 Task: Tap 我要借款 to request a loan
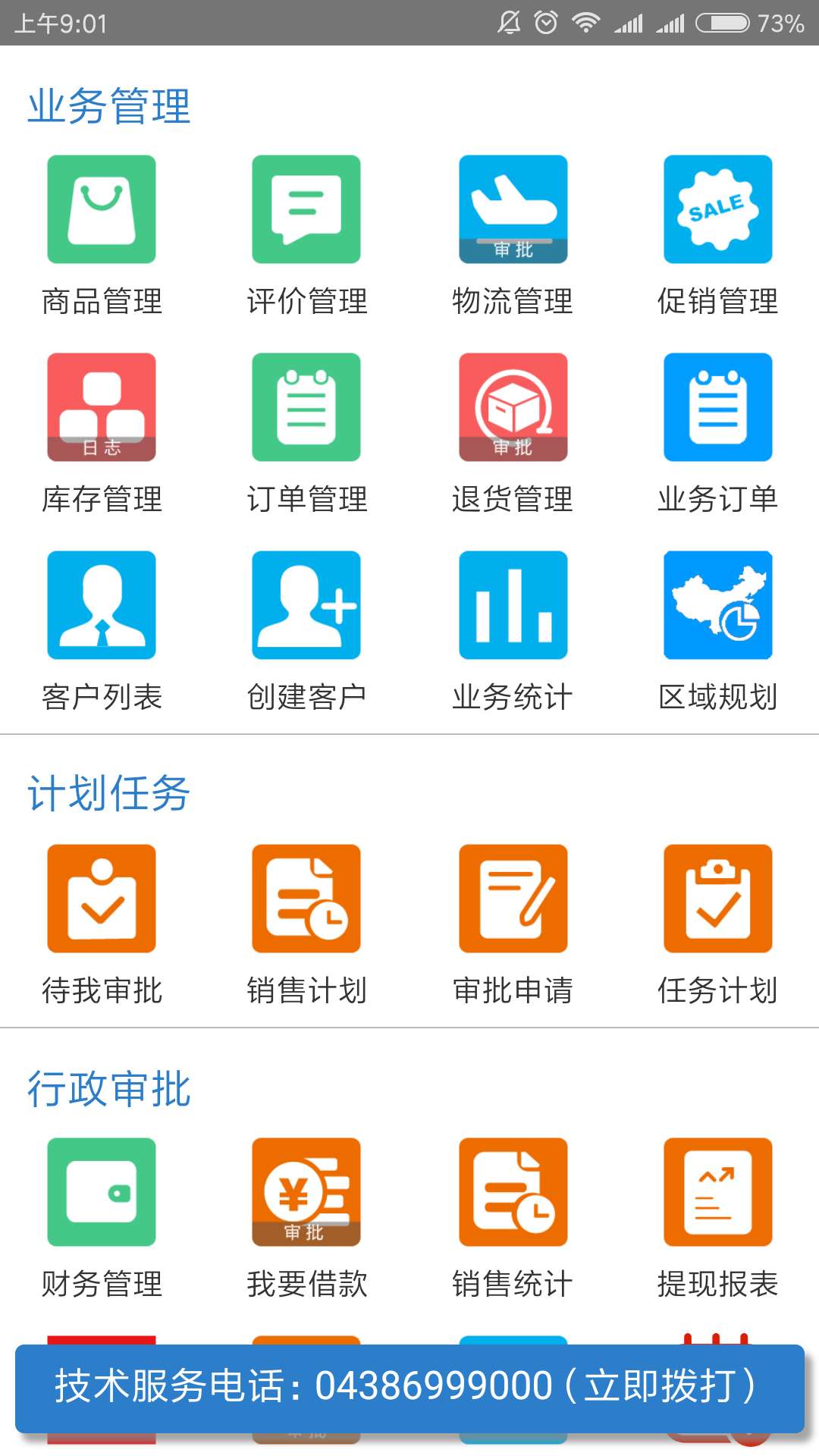coord(306,1193)
